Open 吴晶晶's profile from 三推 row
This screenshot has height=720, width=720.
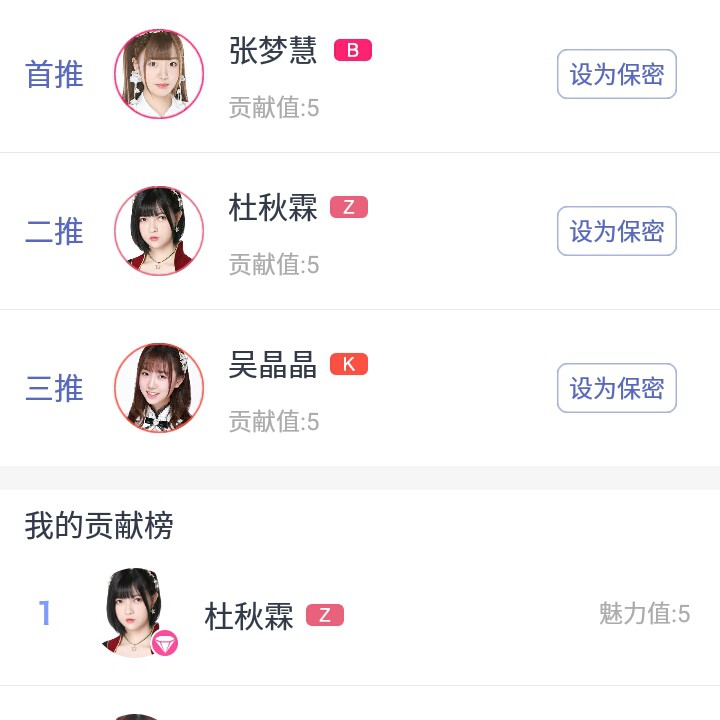click(159, 388)
